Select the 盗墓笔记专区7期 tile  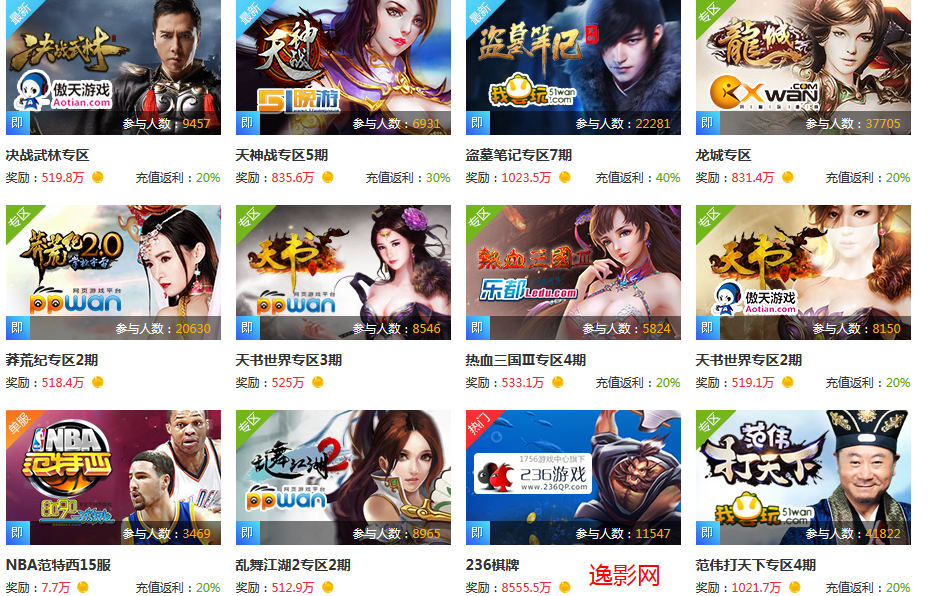click(x=573, y=66)
